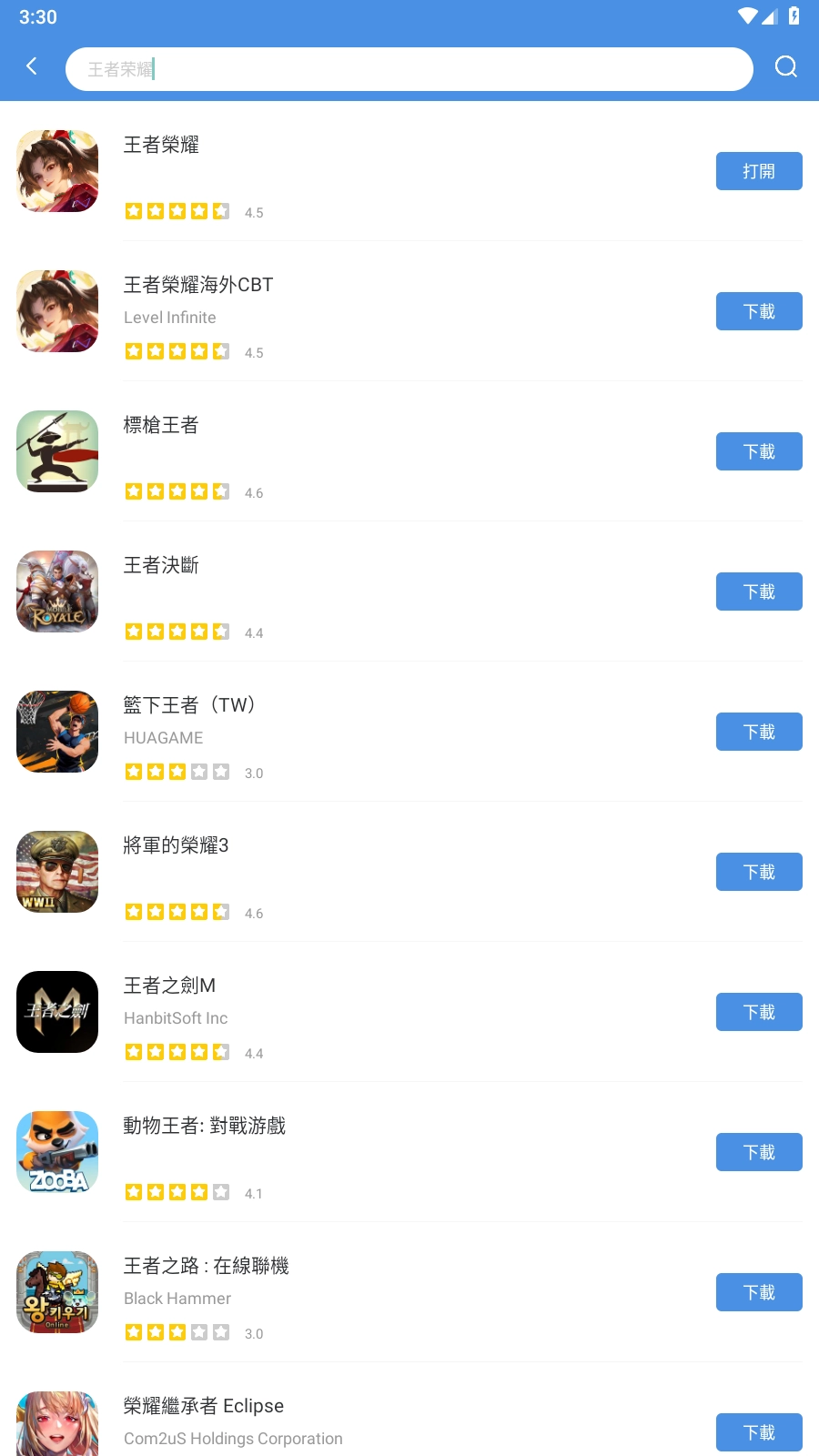Viewport: 819px width, 1456px height.
Task: Download 榮耀繼承者 Eclipse
Action: [x=758, y=1432]
